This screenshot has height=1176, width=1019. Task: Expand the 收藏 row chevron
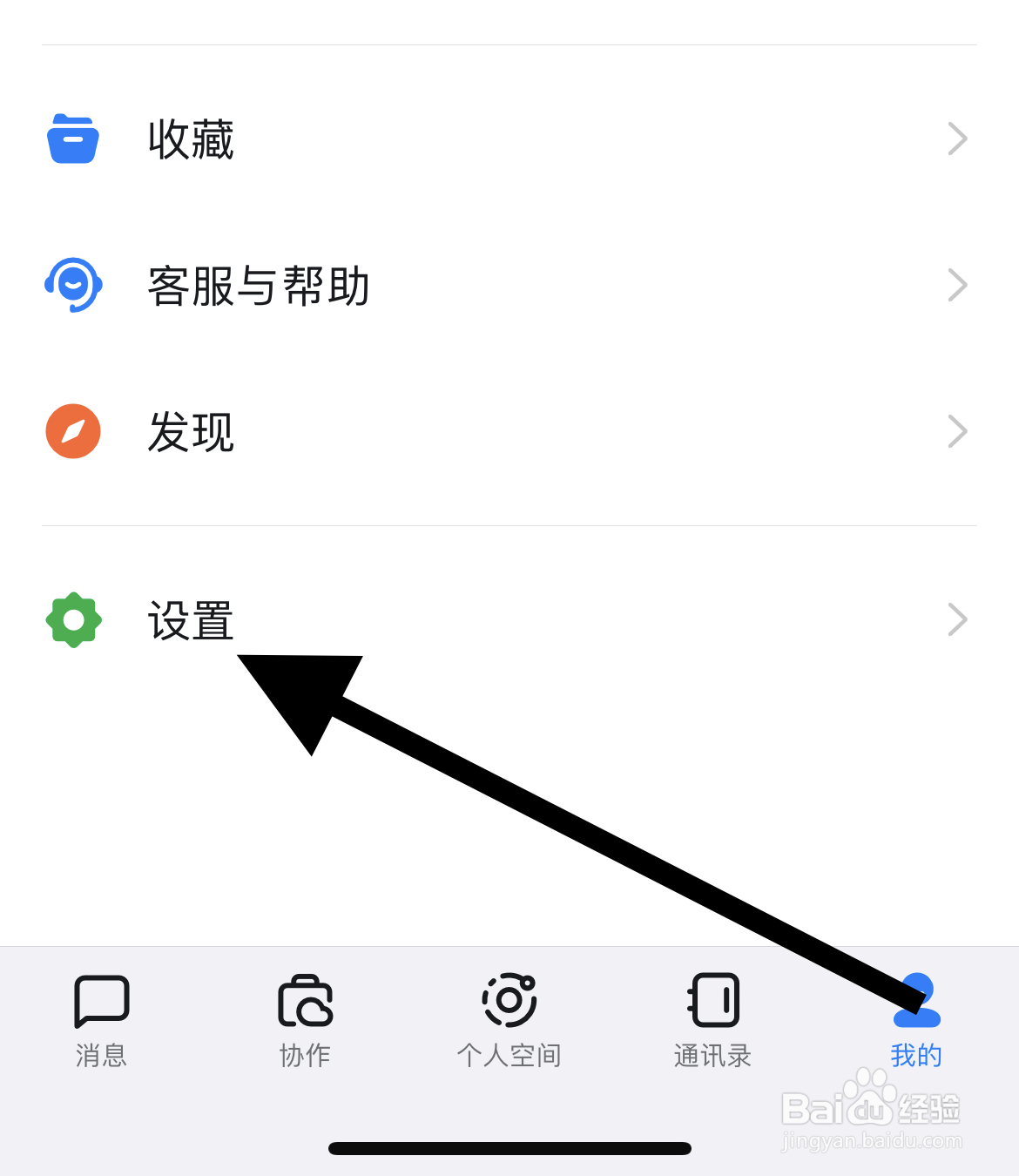click(957, 138)
